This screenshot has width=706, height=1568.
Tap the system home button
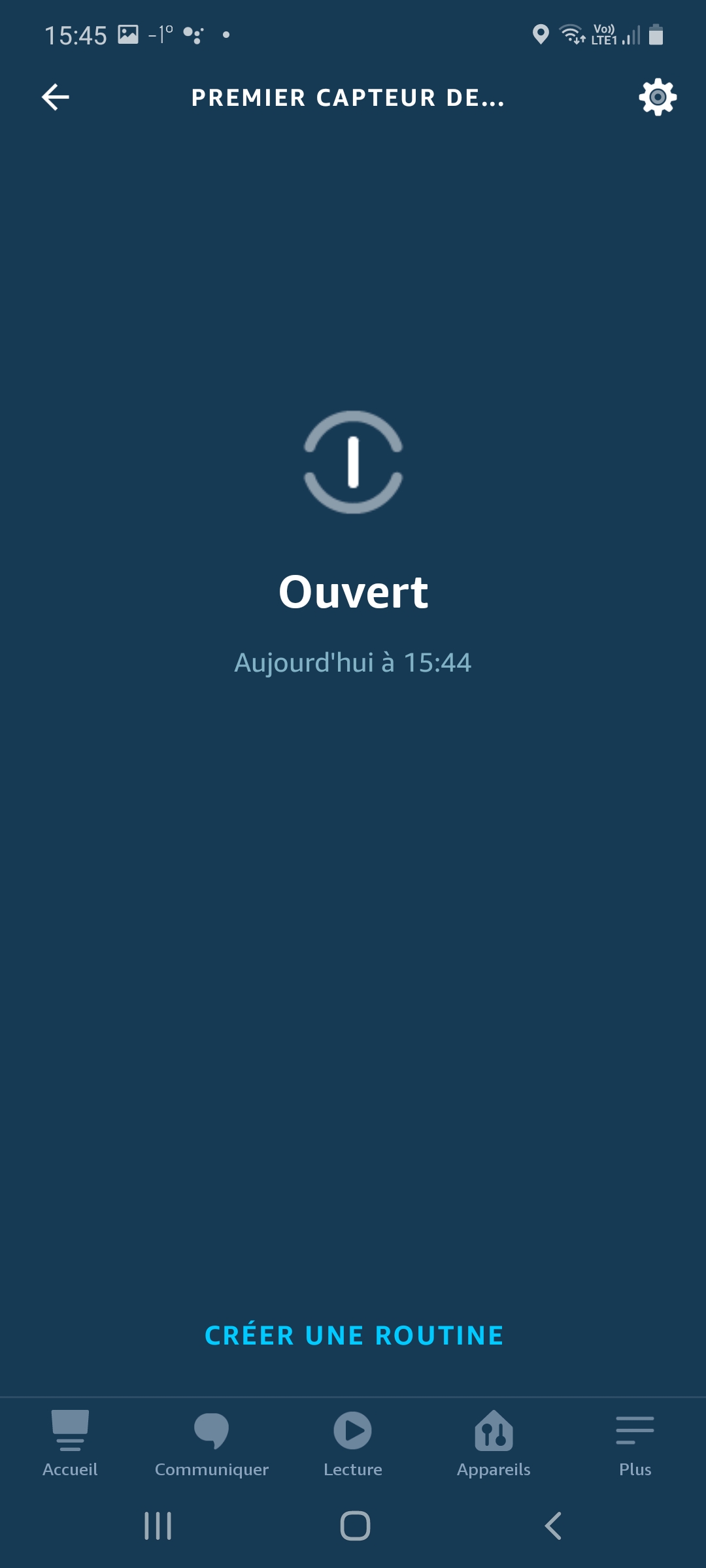click(355, 1526)
